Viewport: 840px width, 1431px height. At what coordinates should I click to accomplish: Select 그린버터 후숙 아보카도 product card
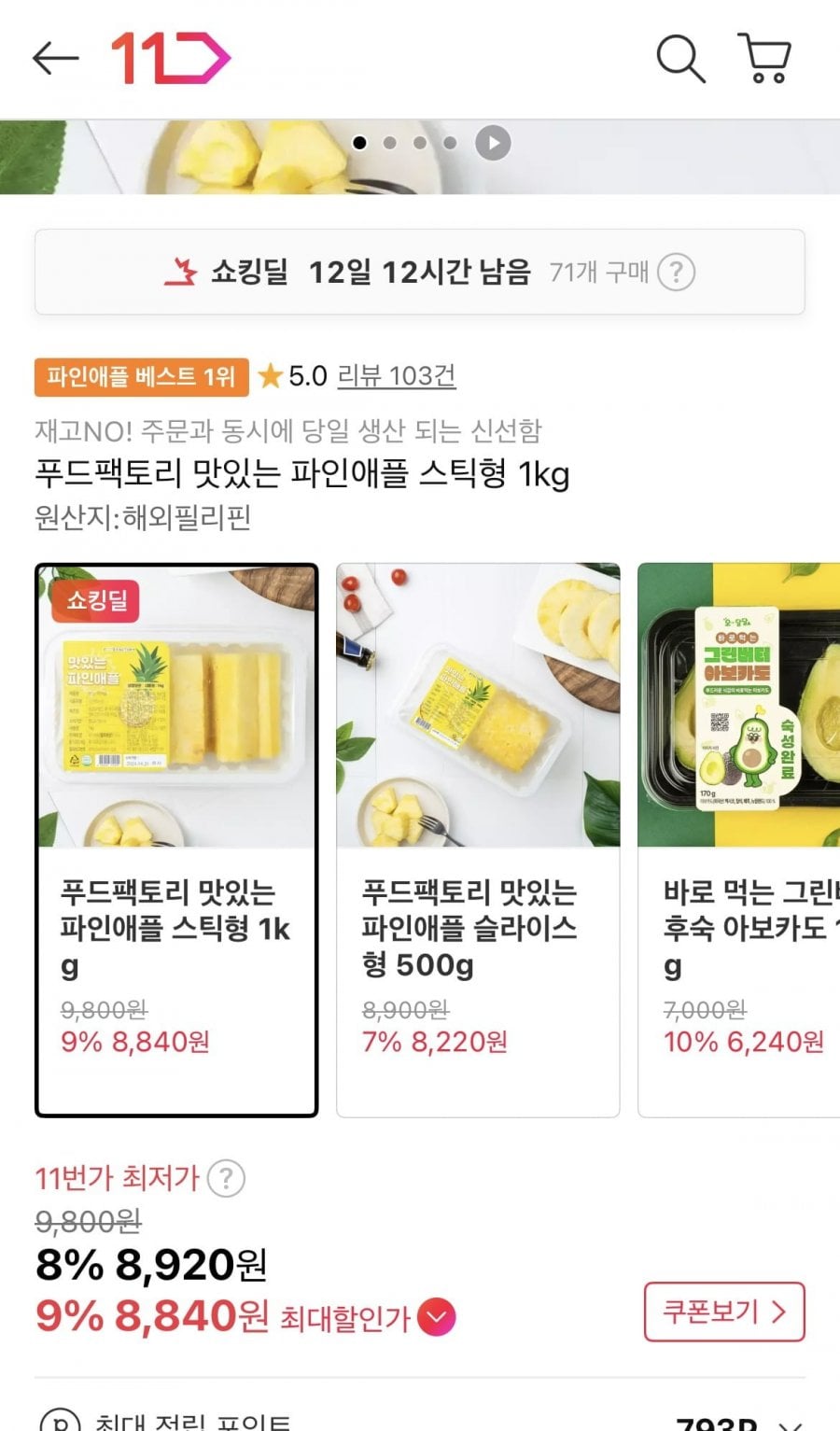pyautogui.click(x=739, y=840)
